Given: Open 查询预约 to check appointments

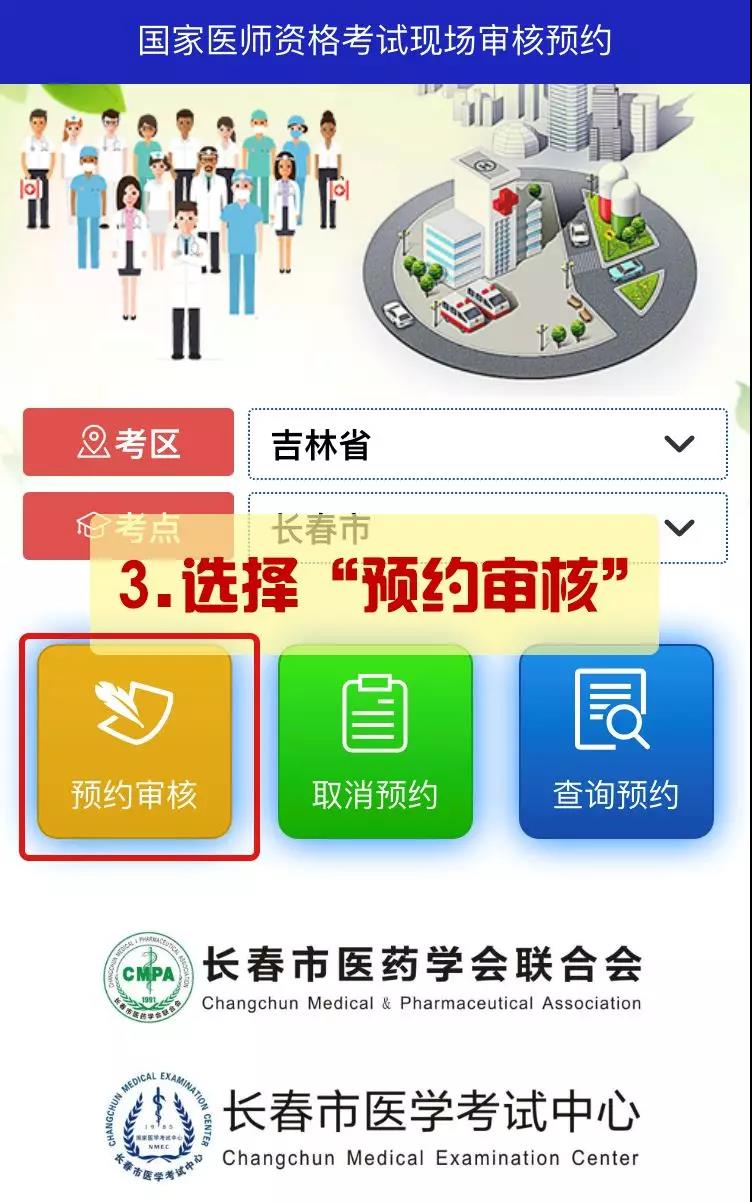Looking at the screenshot, I should pyautogui.click(x=616, y=742).
